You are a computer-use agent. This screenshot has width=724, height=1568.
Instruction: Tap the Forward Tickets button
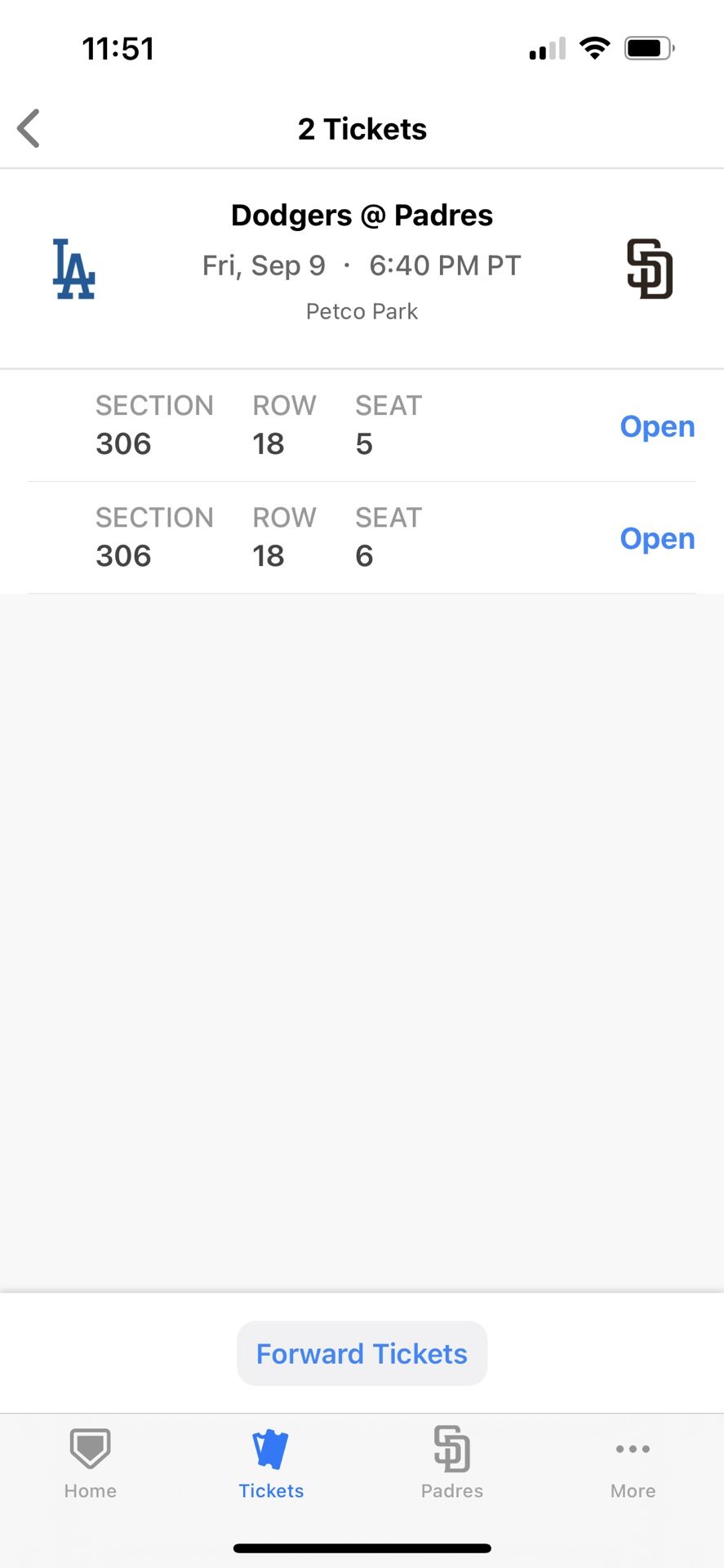coord(362,1353)
